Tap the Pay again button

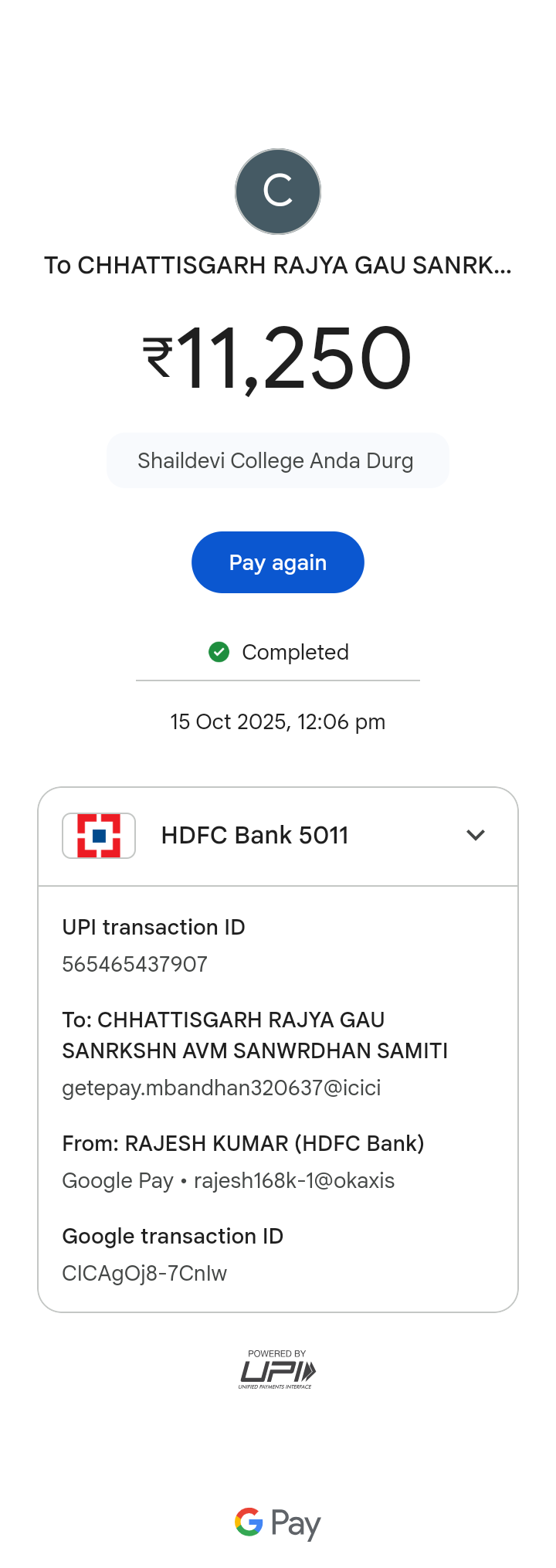coord(277,562)
